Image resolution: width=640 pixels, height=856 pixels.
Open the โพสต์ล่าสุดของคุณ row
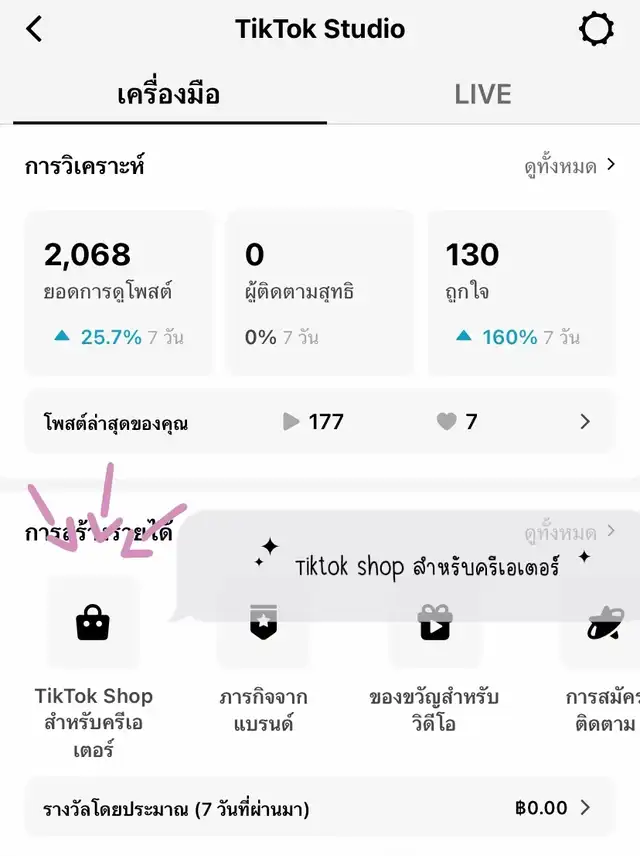pyautogui.click(x=319, y=422)
